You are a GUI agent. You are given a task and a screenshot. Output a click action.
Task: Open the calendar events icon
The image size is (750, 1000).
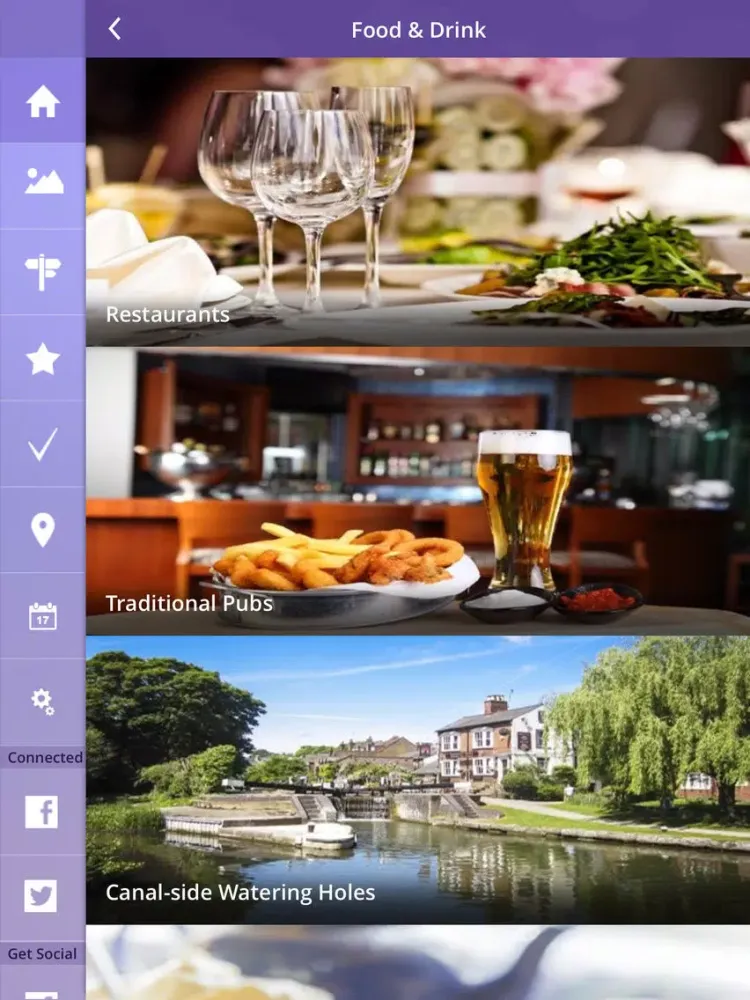tap(43, 616)
